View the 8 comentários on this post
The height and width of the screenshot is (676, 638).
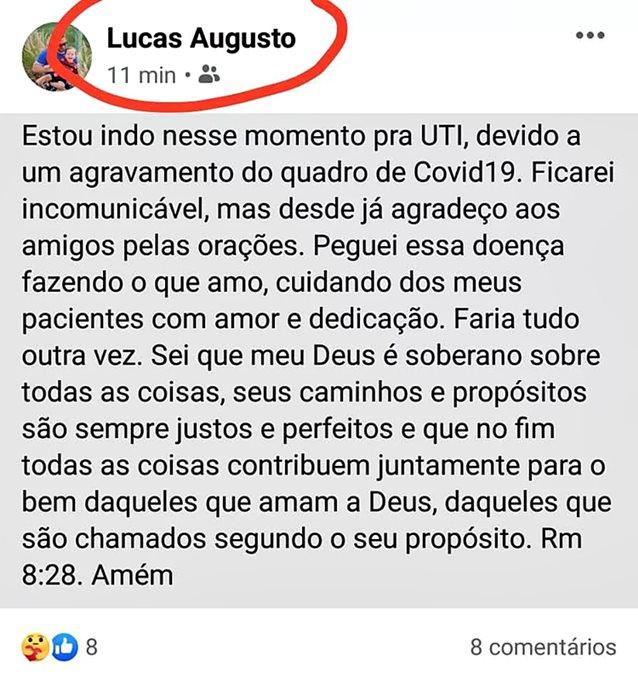[543, 647]
